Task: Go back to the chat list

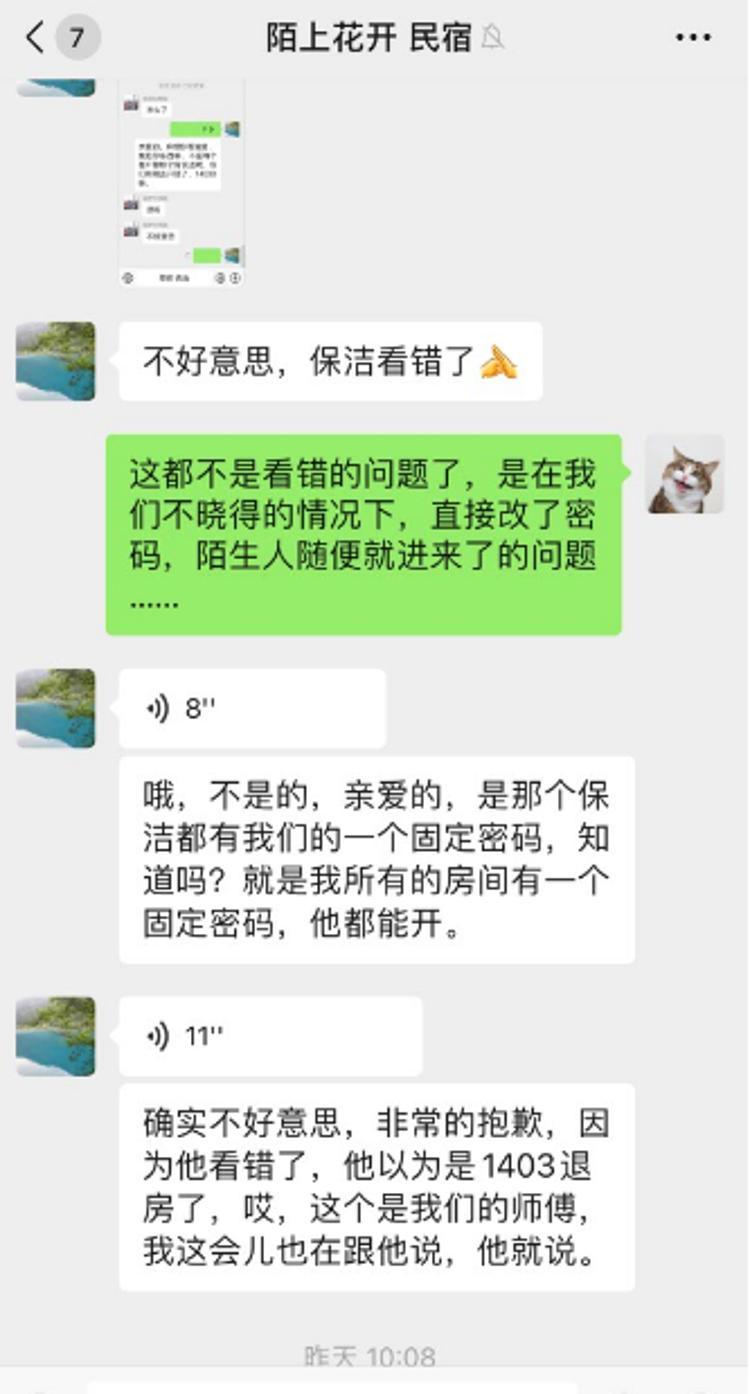Action: pyautogui.click(x=37, y=38)
